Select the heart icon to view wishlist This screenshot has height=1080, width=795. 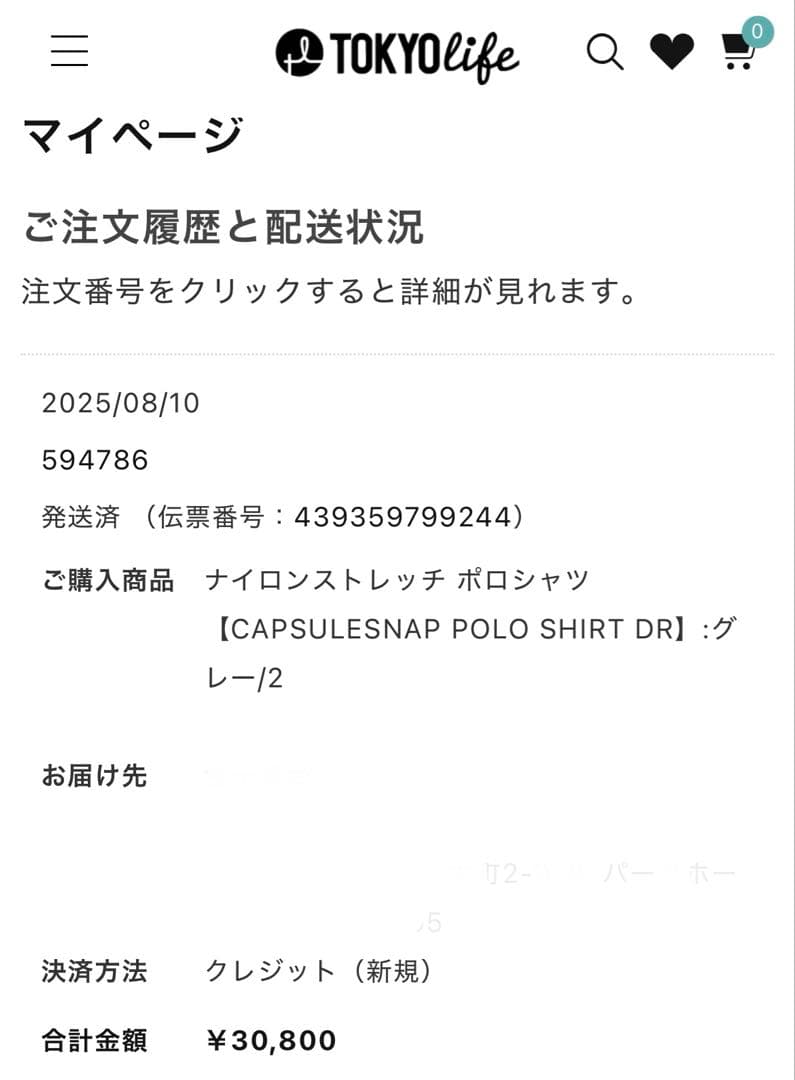[672, 52]
